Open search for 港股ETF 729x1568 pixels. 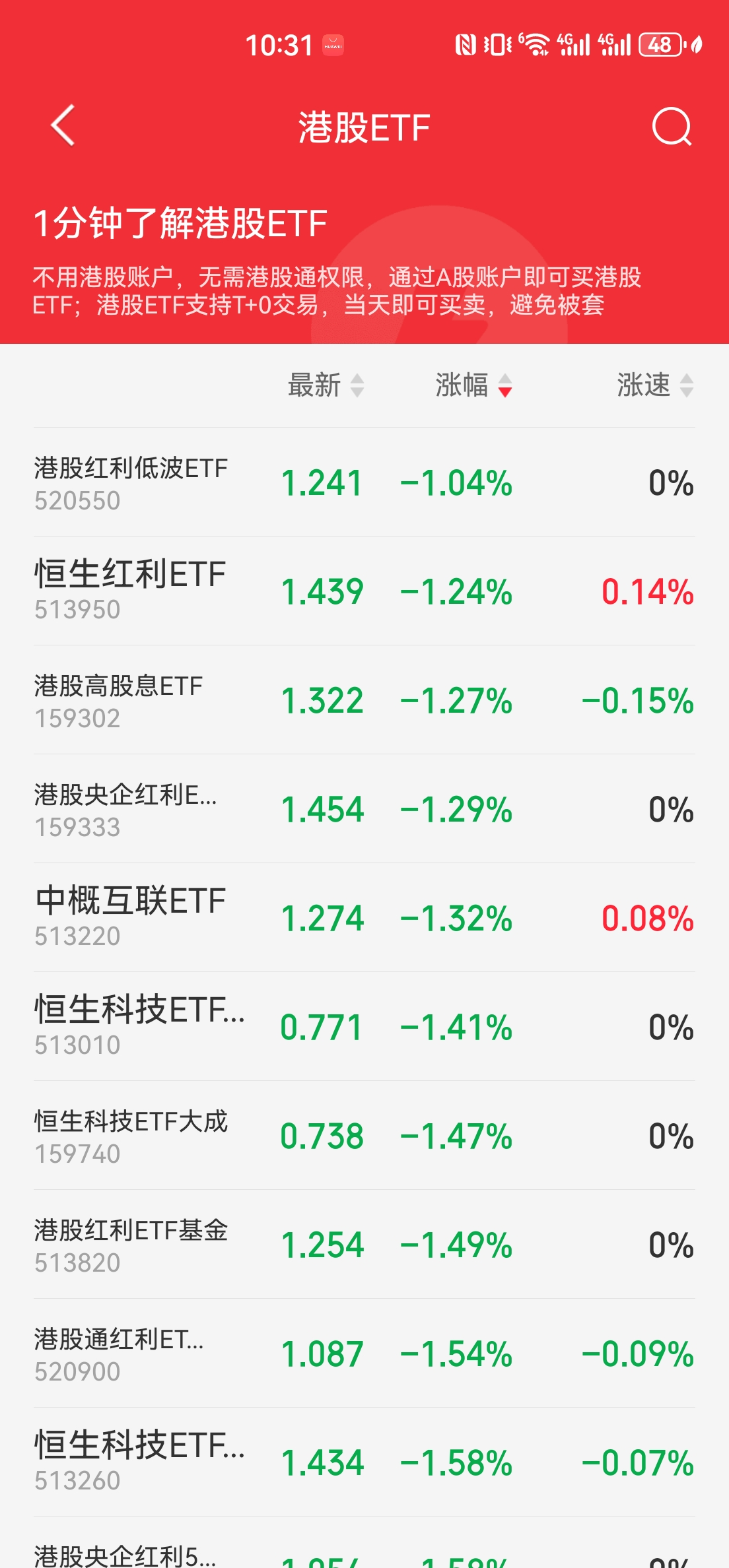[671, 125]
